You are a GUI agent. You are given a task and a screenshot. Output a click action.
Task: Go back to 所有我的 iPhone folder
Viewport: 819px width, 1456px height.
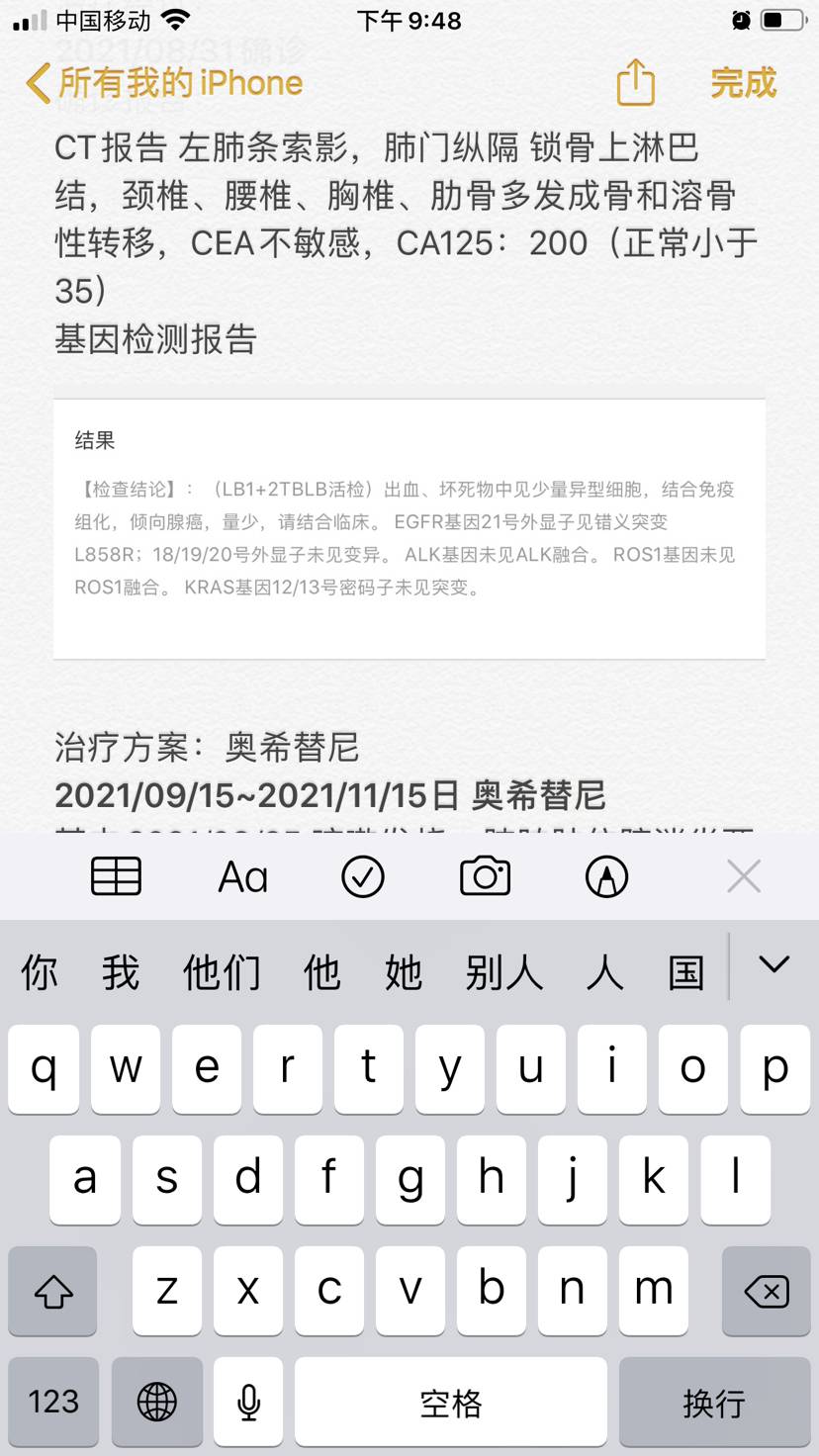163,83
